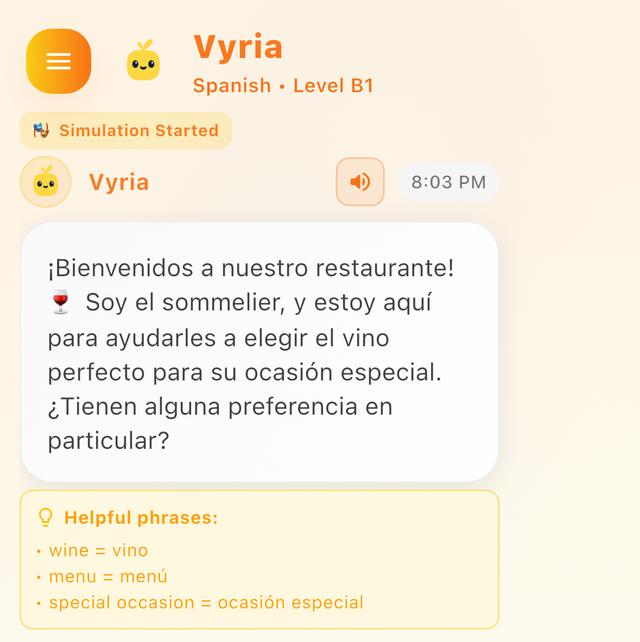Play audio of Vyria's message

tap(360, 182)
